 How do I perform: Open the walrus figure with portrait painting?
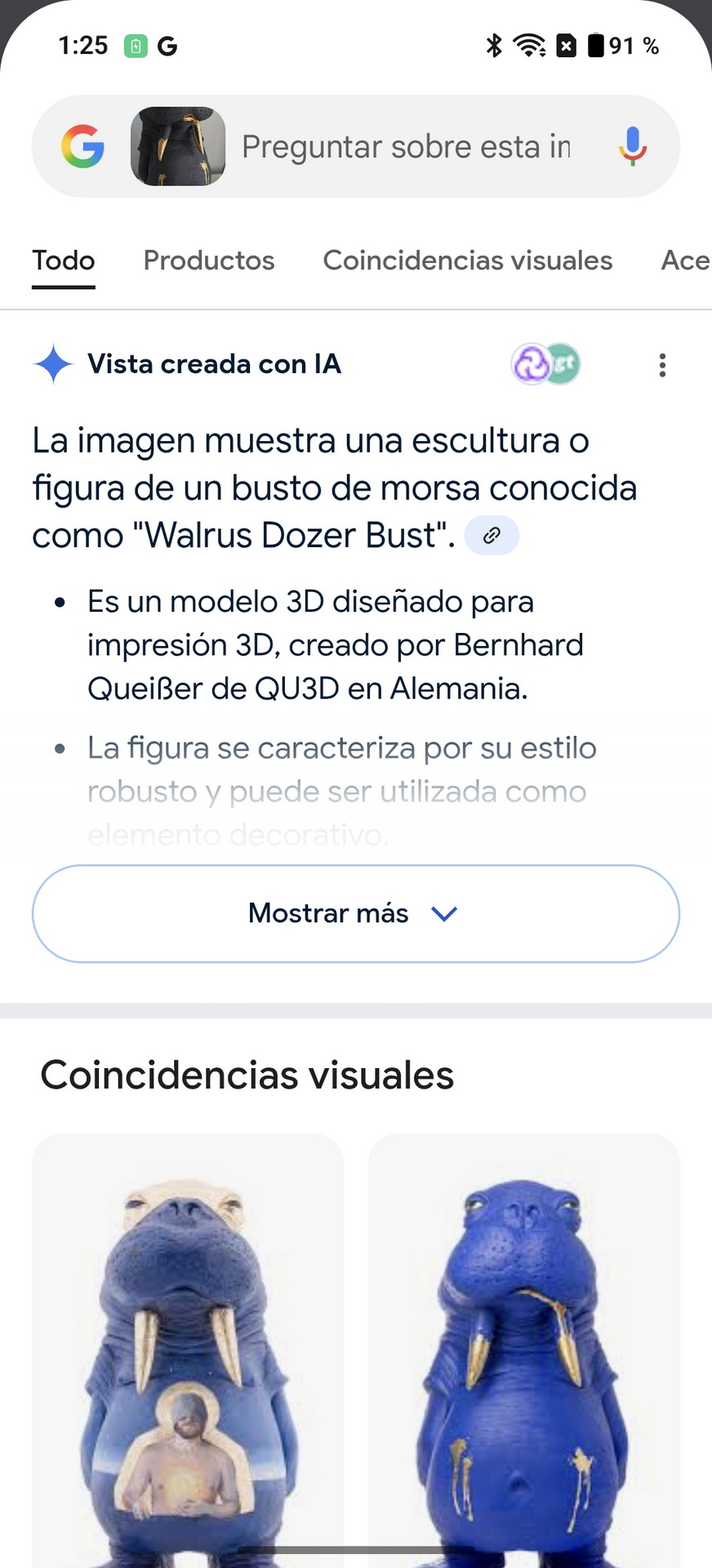click(188, 1351)
